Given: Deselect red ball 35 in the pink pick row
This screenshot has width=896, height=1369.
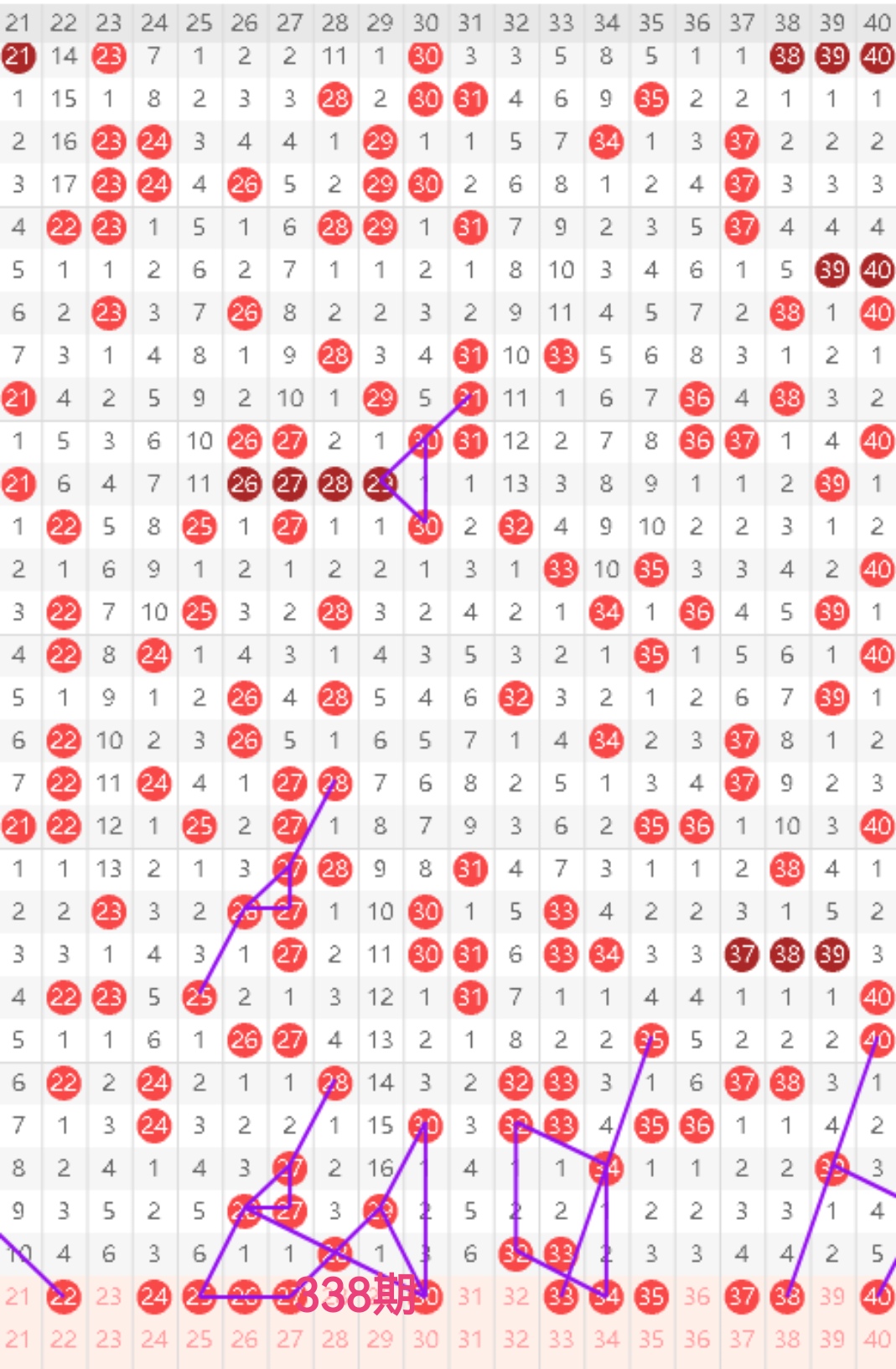Looking at the screenshot, I should click(x=651, y=1297).
